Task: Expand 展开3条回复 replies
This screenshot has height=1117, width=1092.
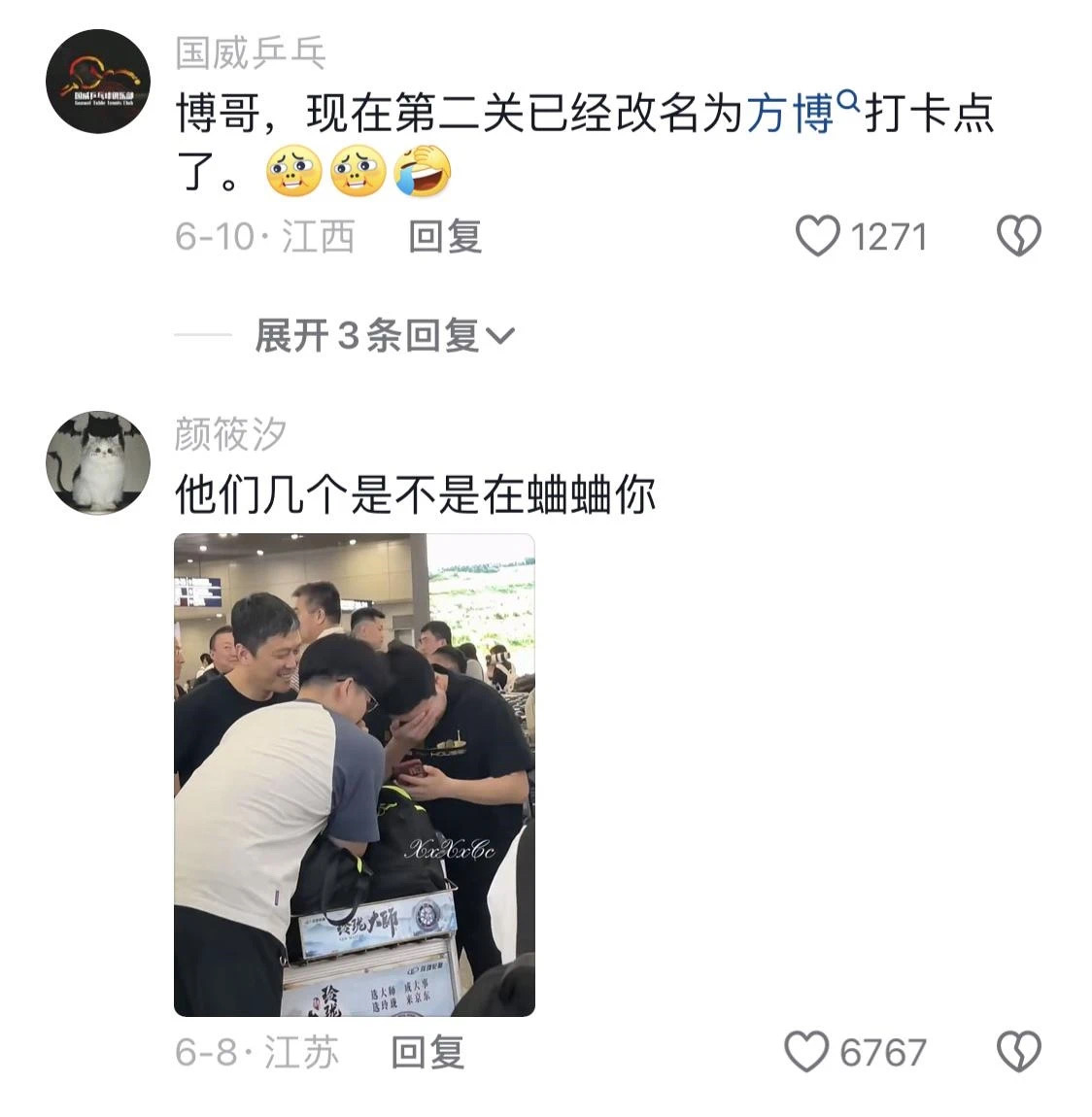Action: coord(384,336)
